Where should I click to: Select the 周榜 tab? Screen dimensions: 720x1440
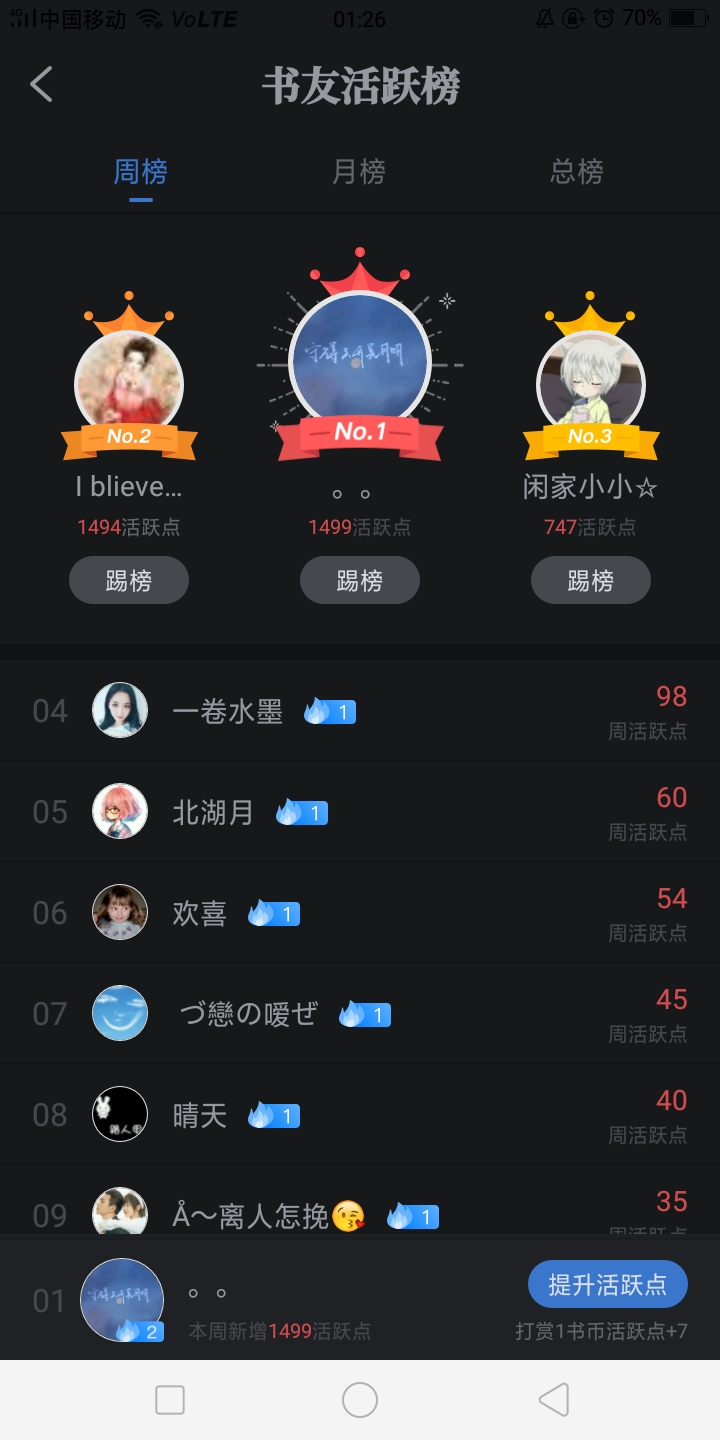click(x=140, y=172)
